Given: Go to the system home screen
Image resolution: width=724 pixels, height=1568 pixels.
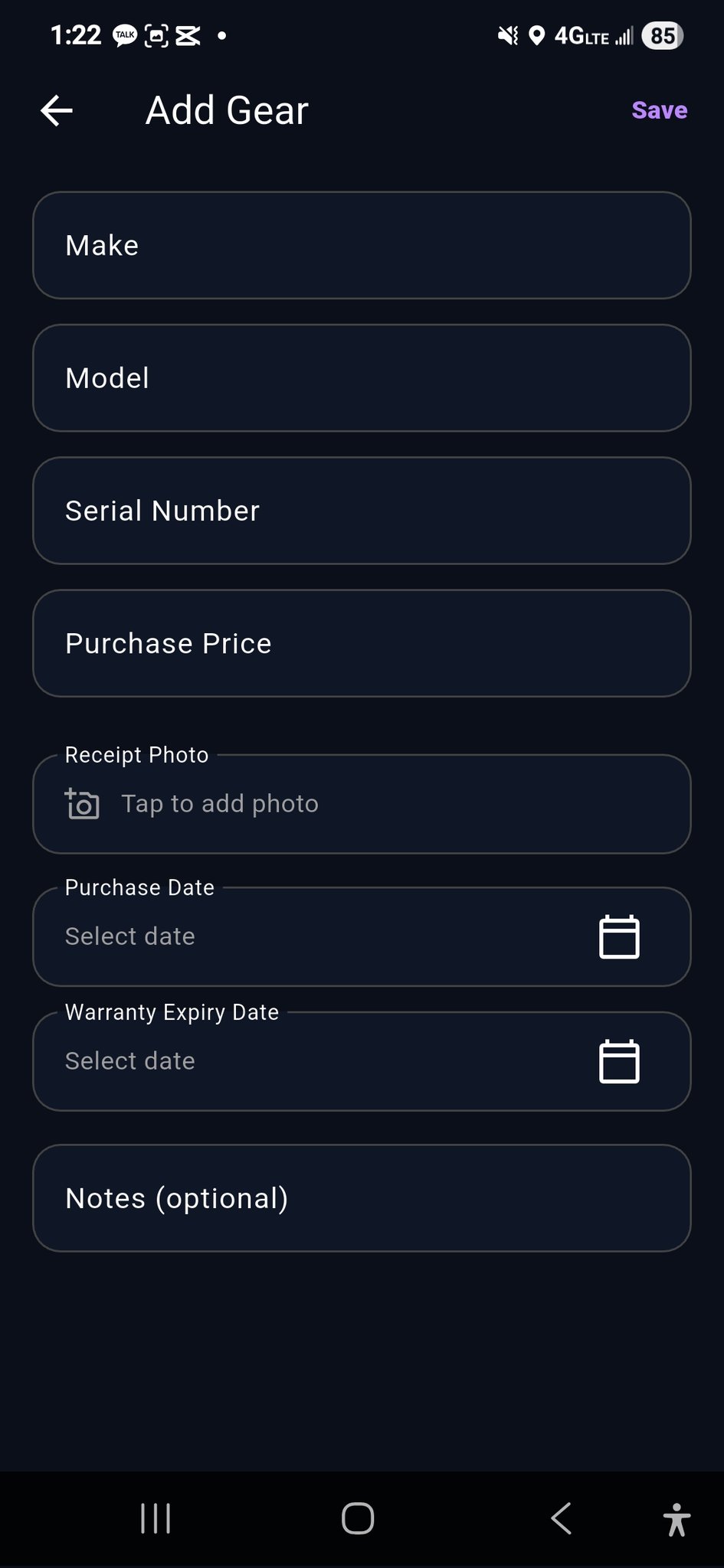Looking at the screenshot, I should [358, 1518].
